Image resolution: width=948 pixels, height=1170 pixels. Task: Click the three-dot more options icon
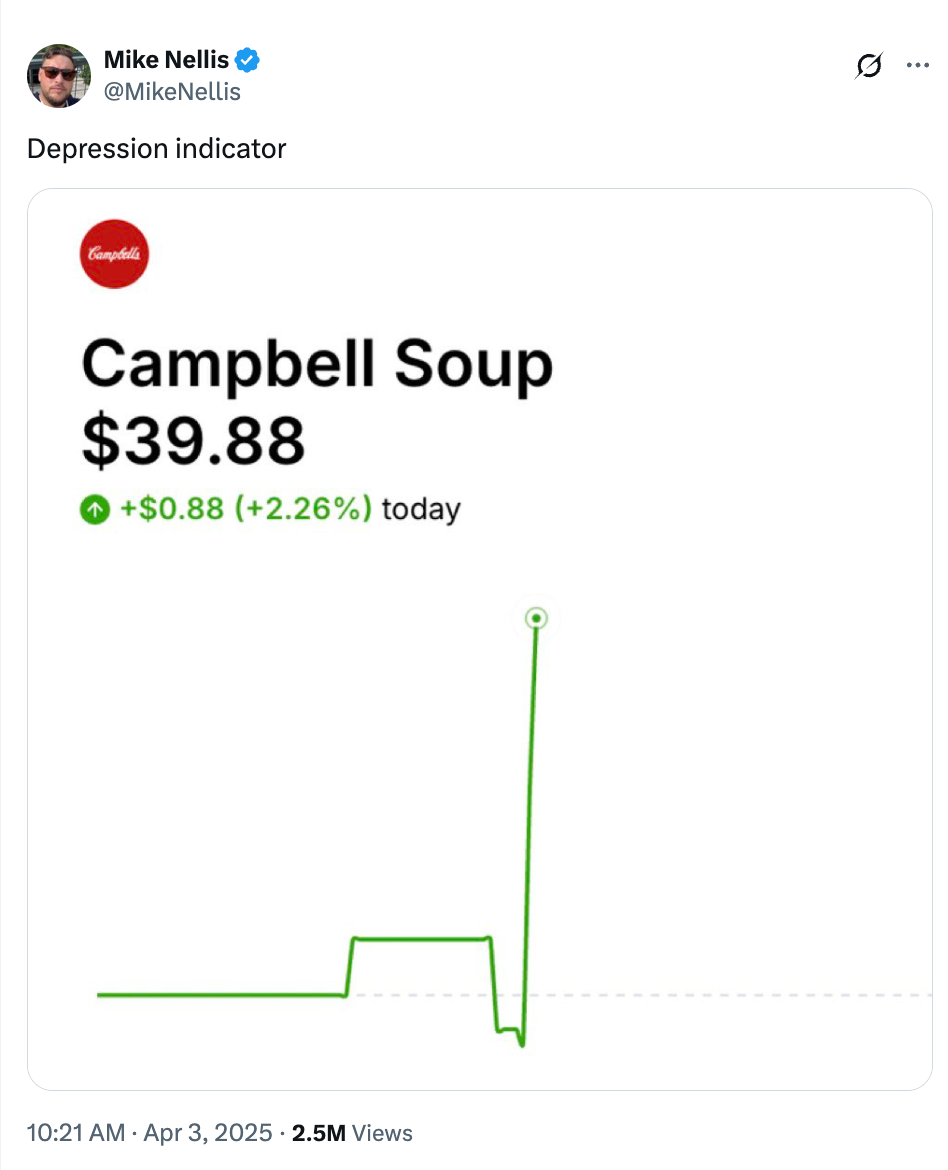(917, 64)
